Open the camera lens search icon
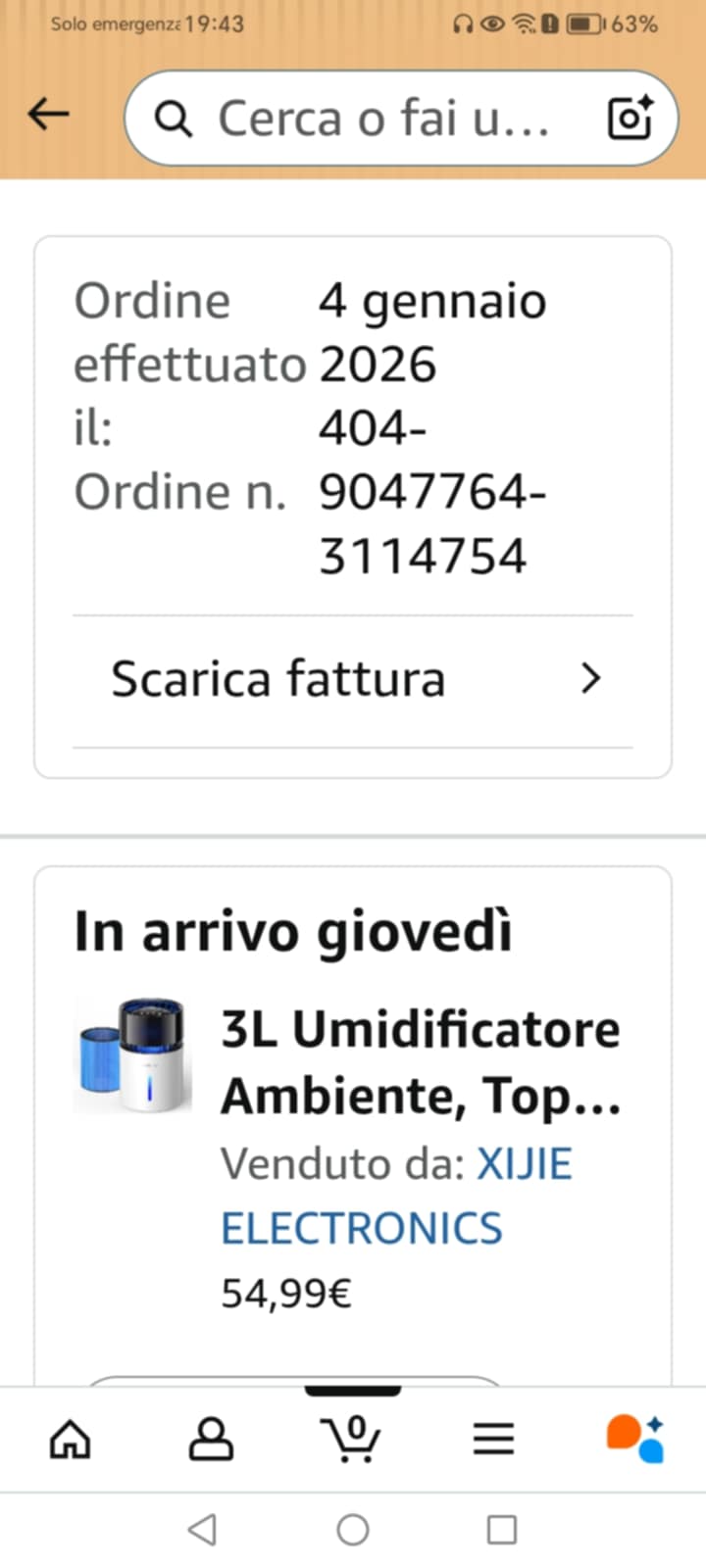 click(630, 119)
